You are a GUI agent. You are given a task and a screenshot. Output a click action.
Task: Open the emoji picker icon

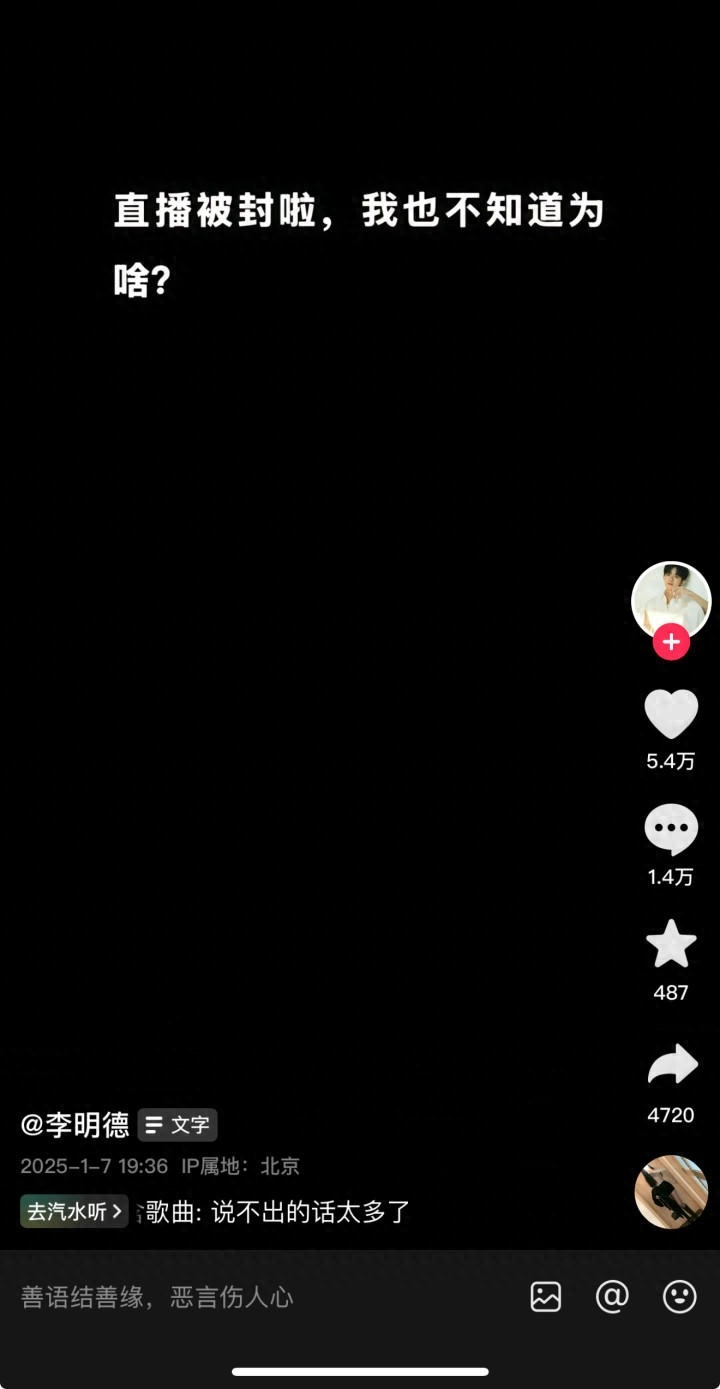coord(680,1297)
